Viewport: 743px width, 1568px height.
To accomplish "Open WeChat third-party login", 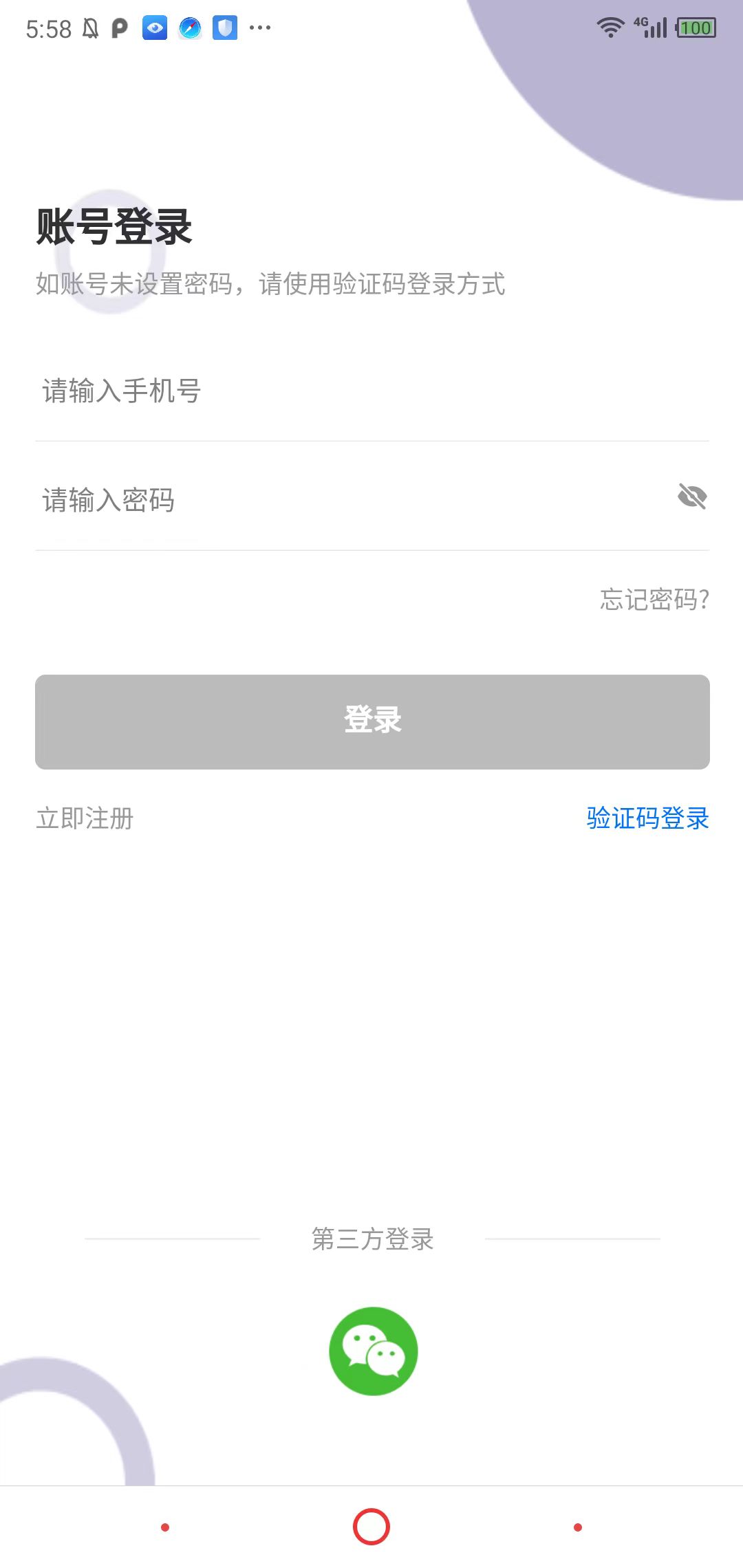I will (372, 1350).
